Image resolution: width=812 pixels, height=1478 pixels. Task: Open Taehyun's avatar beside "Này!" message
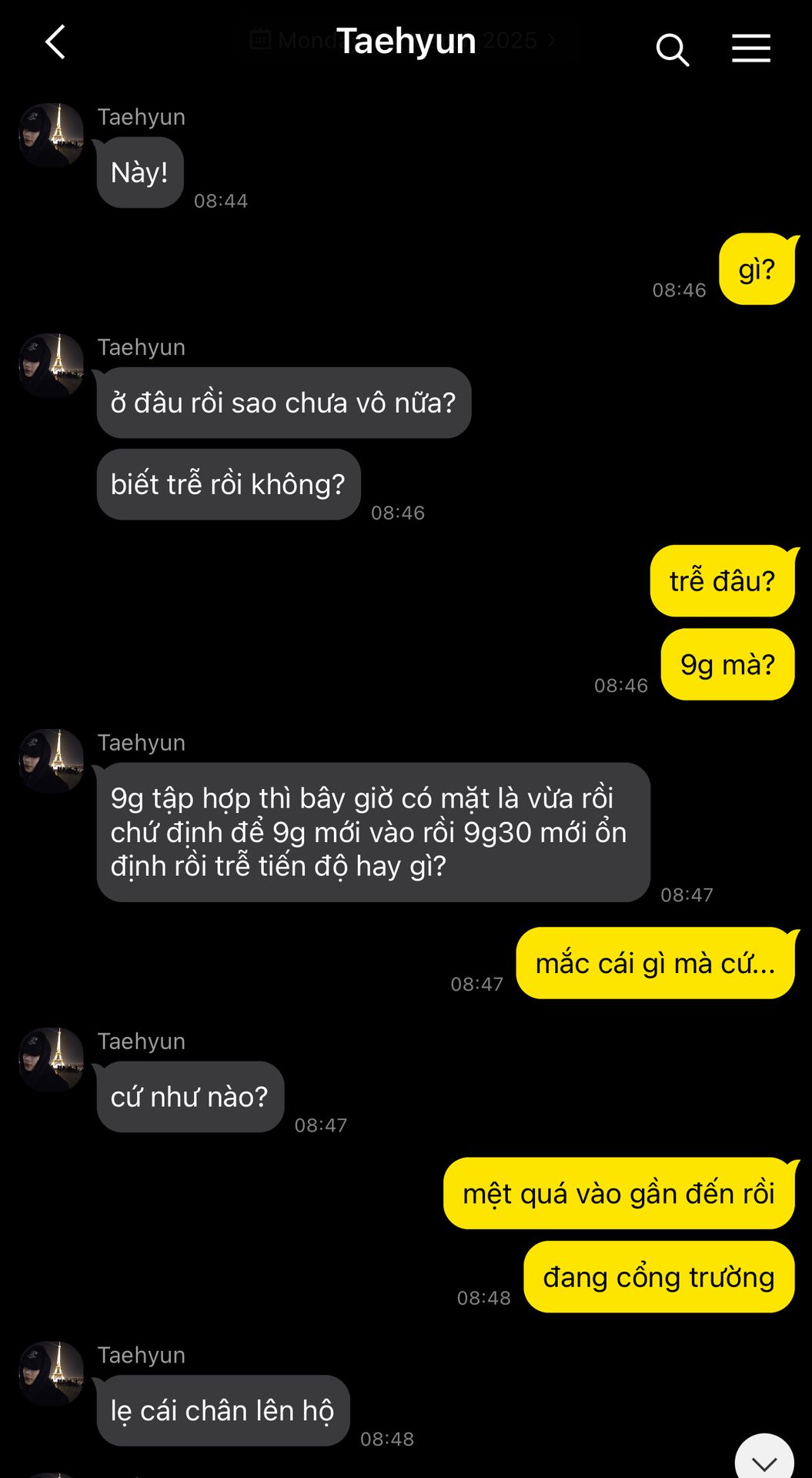[52, 135]
